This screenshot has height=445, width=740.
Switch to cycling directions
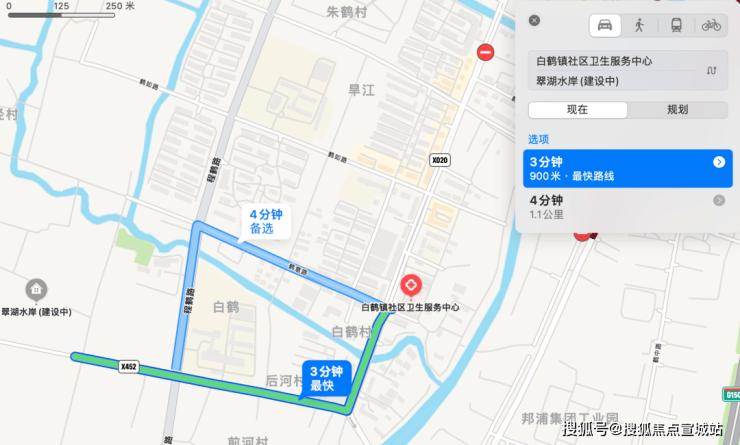(711, 25)
